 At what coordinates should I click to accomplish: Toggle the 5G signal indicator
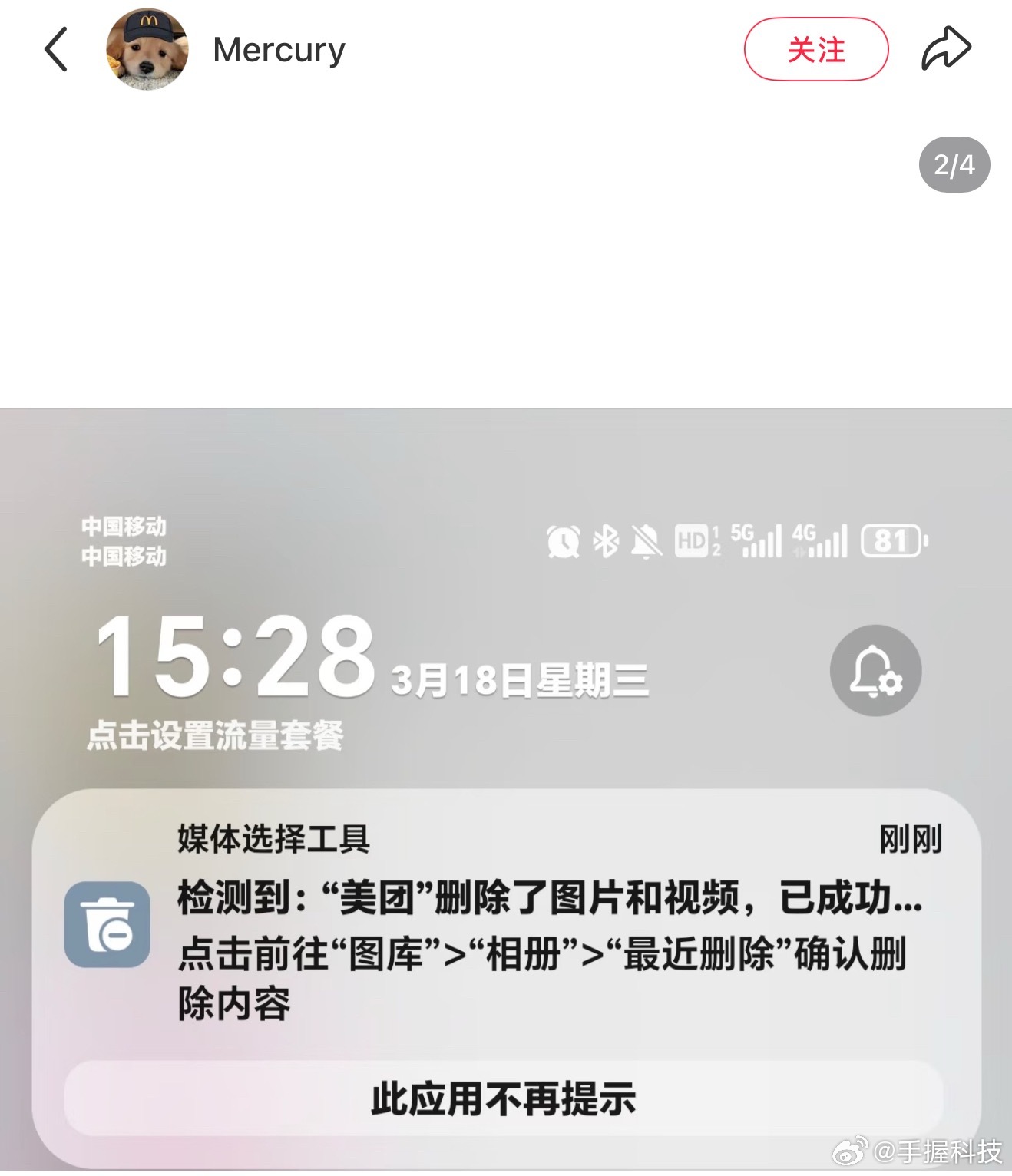759,541
